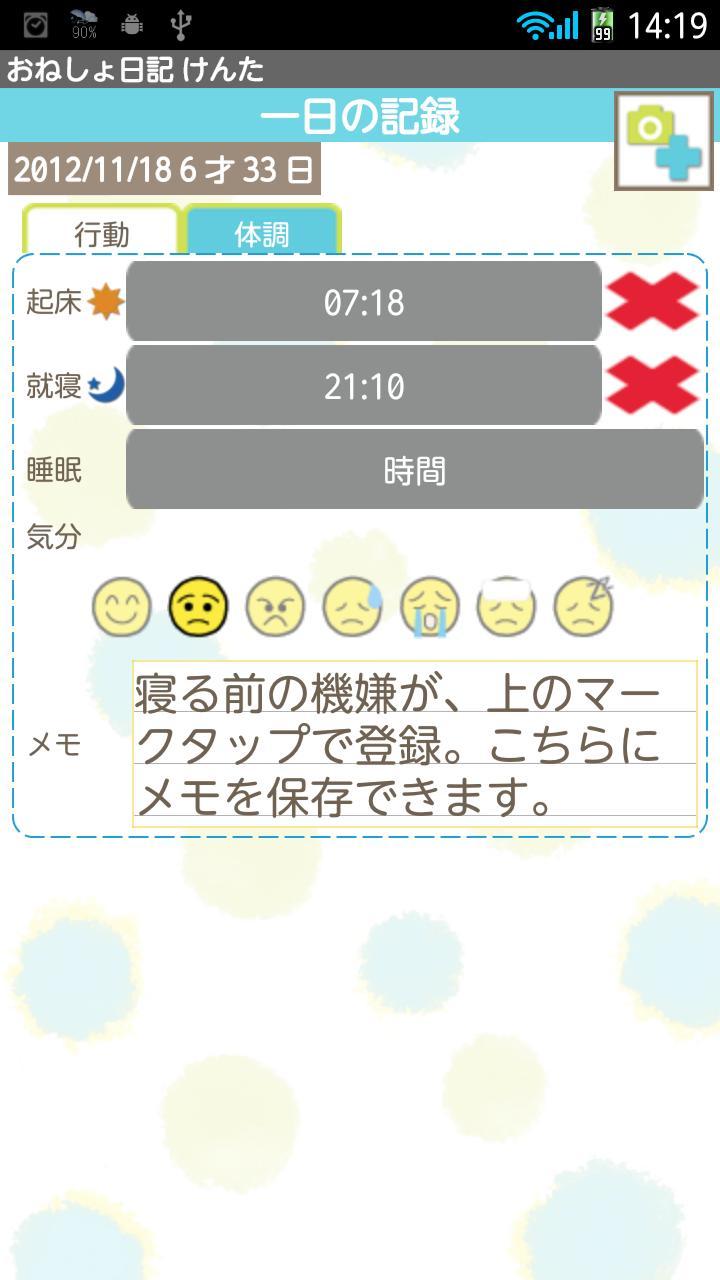Switch to the 体調 tab
Screen dimensions: 720x1280
pyautogui.click(x=262, y=231)
